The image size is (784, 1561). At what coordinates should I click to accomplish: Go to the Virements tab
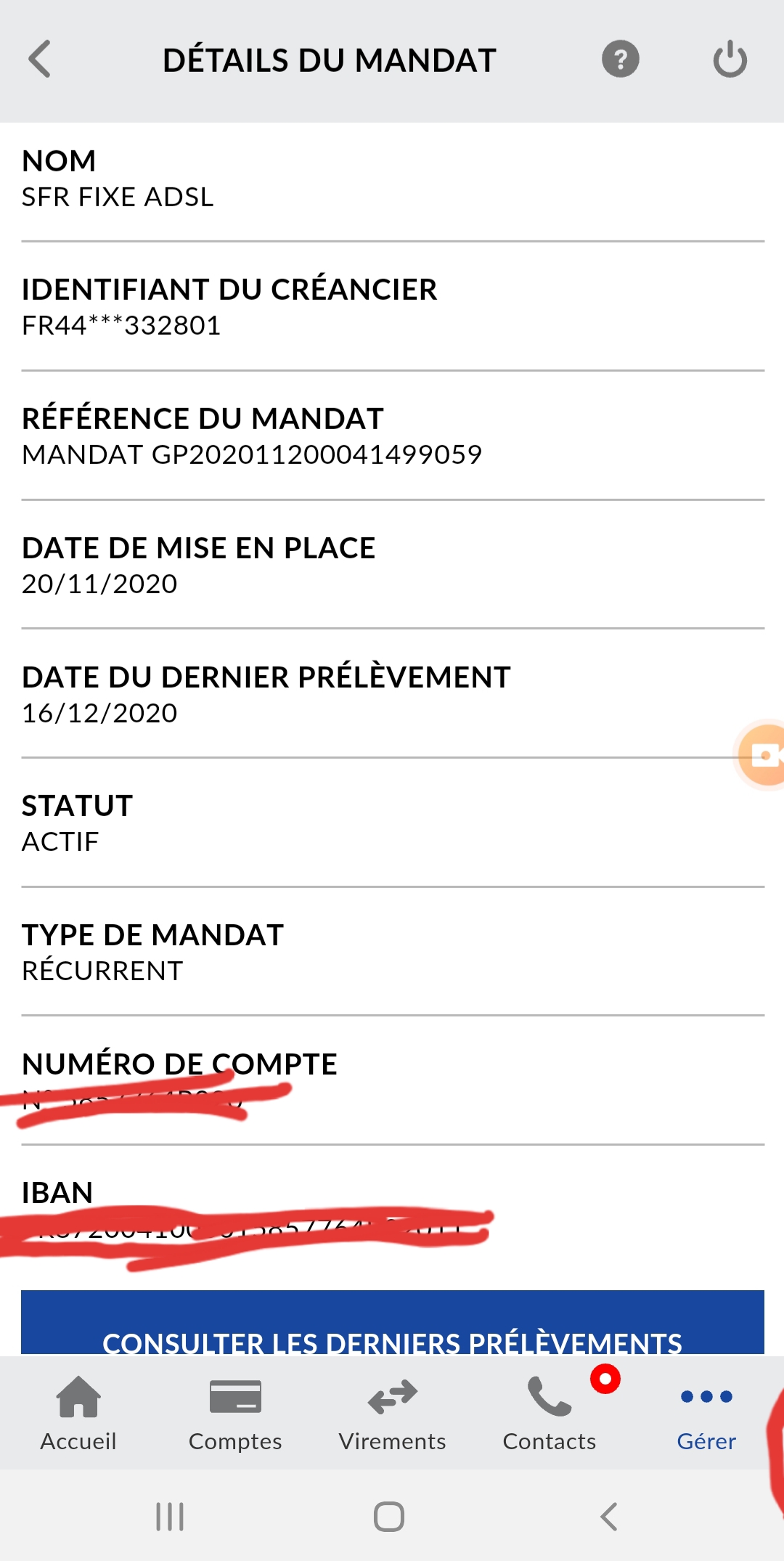click(x=392, y=1414)
